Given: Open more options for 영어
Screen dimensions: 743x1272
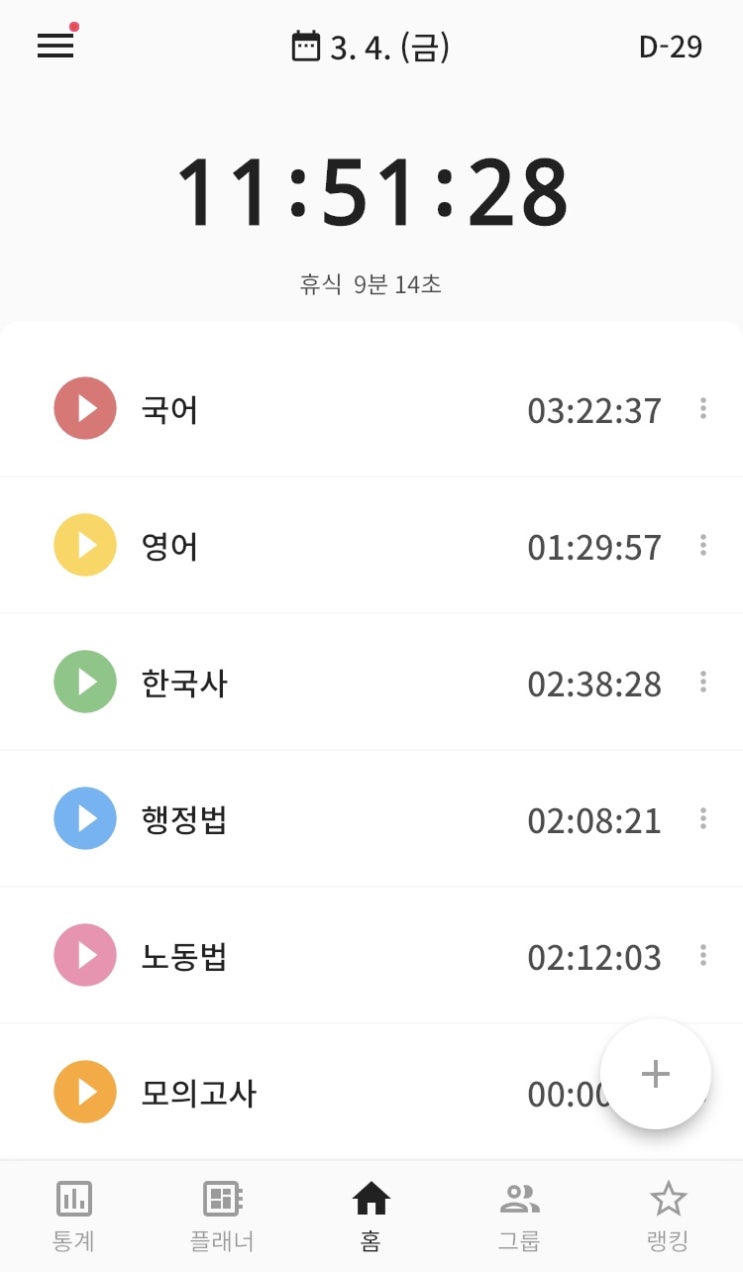Looking at the screenshot, I should pyautogui.click(x=703, y=545).
